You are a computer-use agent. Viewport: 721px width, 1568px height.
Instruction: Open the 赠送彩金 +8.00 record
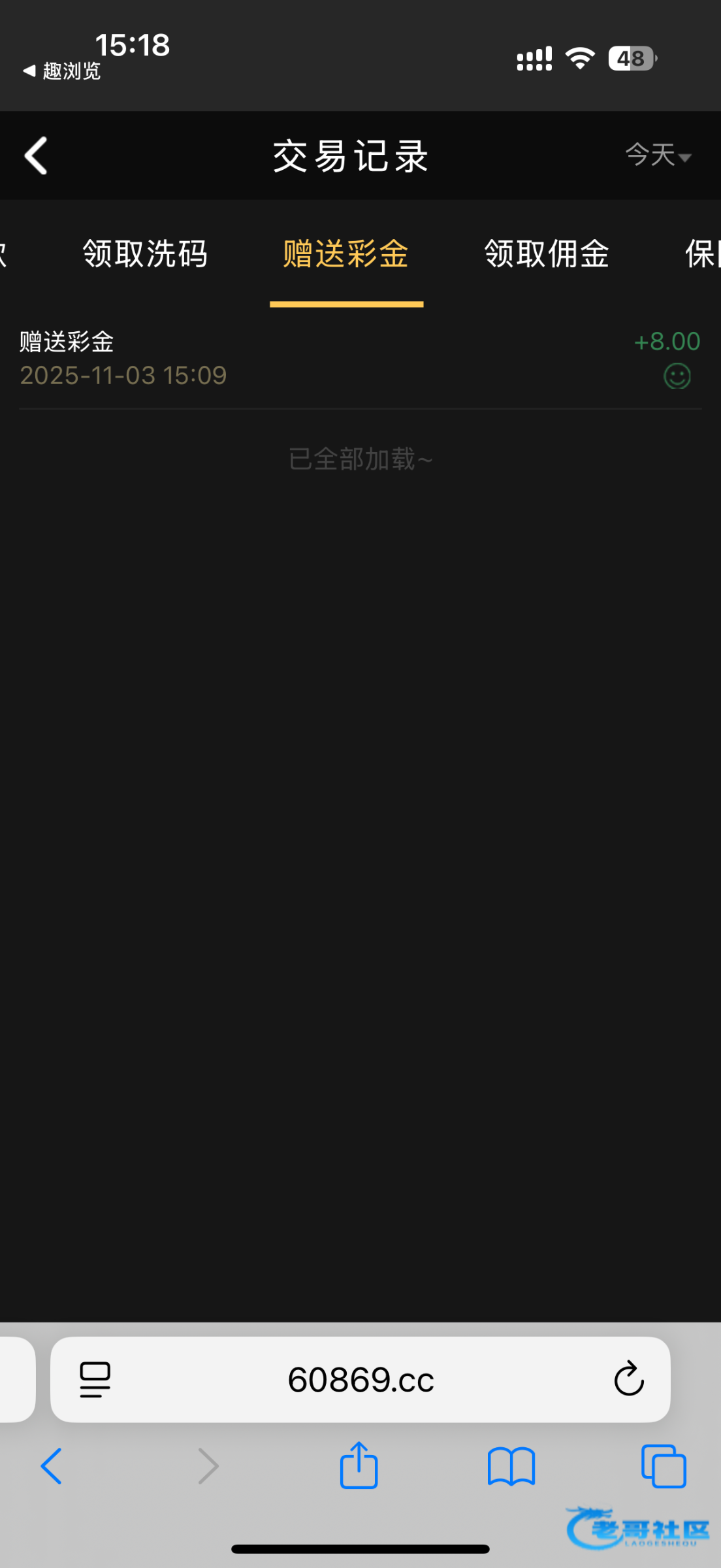point(359,358)
